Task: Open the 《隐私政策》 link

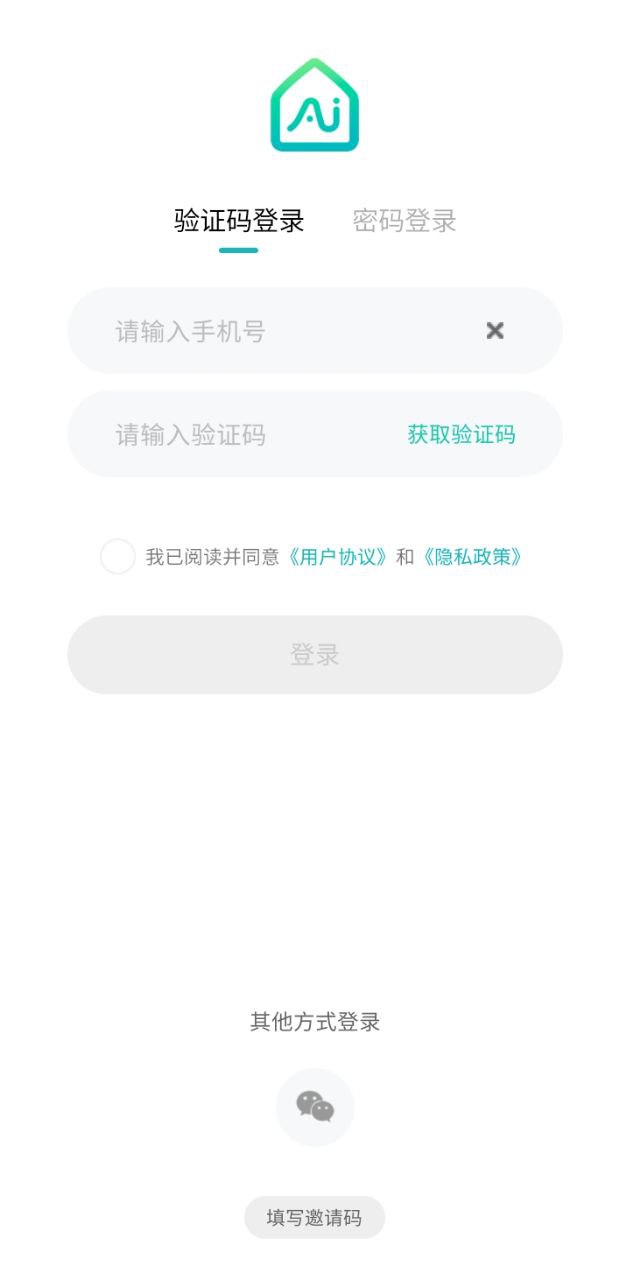Action: pos(471,557)
